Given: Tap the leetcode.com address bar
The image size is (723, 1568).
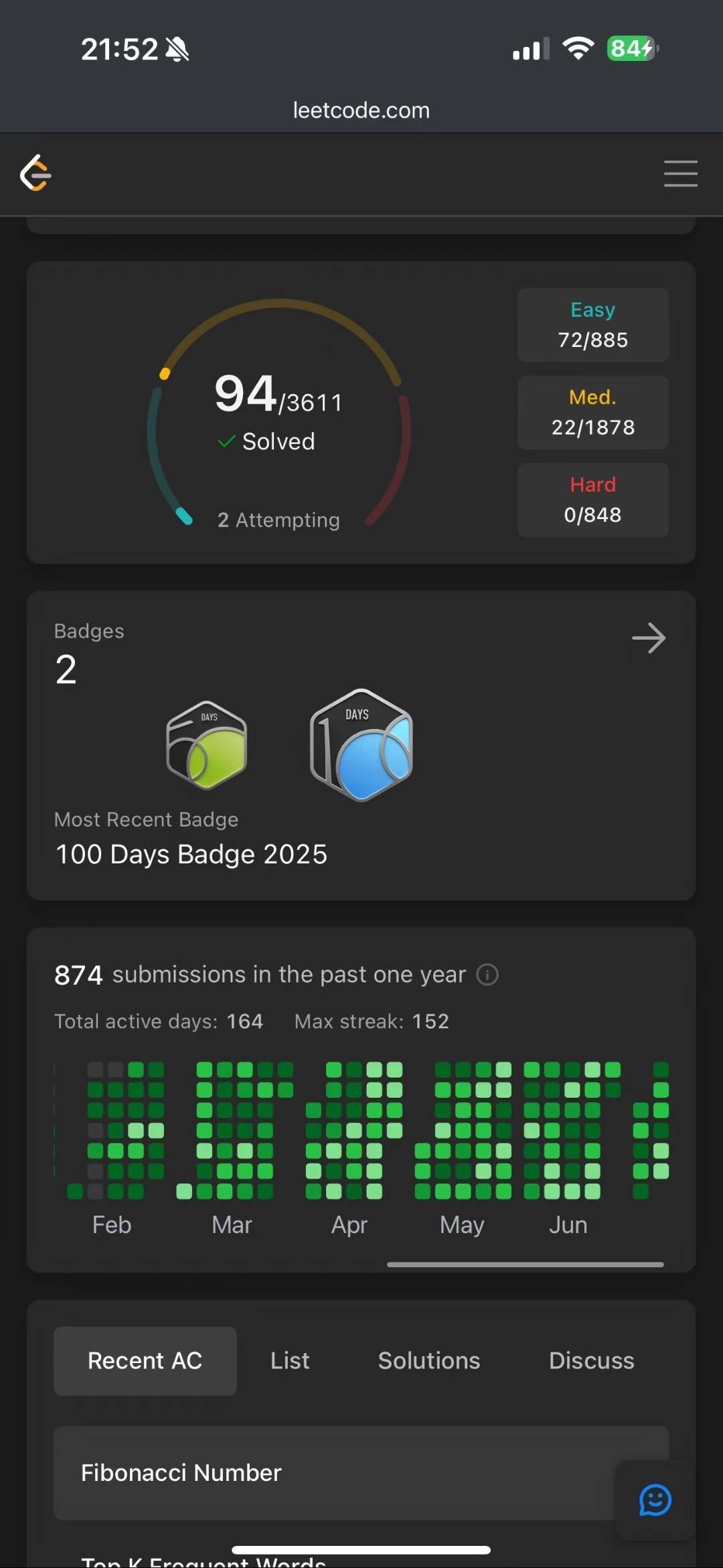Looking at the screenshot, I should pyautogui.click(x=361, y=111).
